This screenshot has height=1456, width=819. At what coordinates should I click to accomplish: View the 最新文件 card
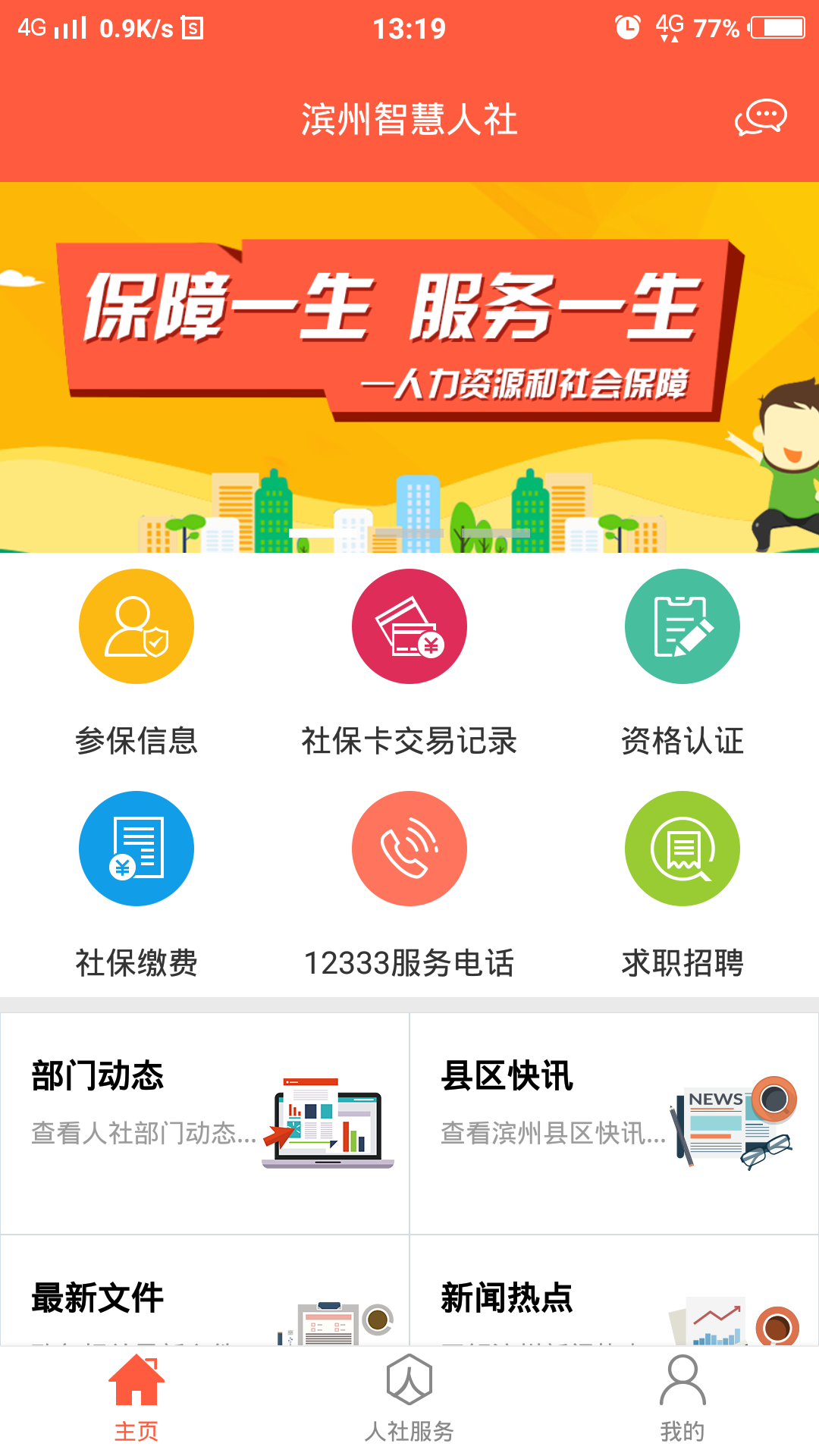point(205,1298)
